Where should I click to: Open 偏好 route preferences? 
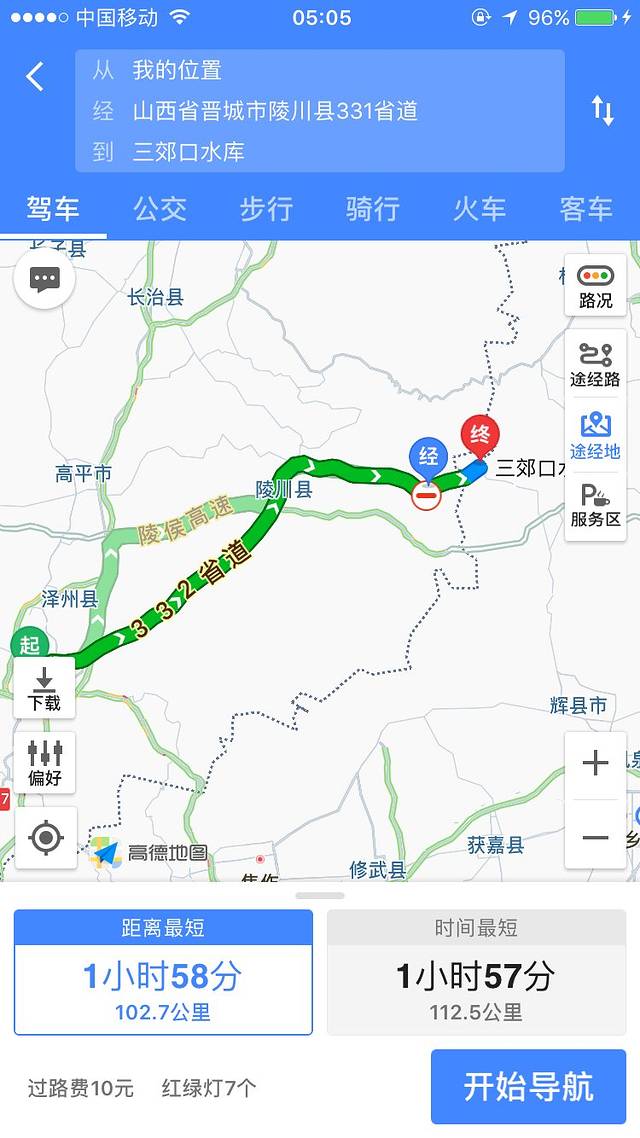pos(45,763)
